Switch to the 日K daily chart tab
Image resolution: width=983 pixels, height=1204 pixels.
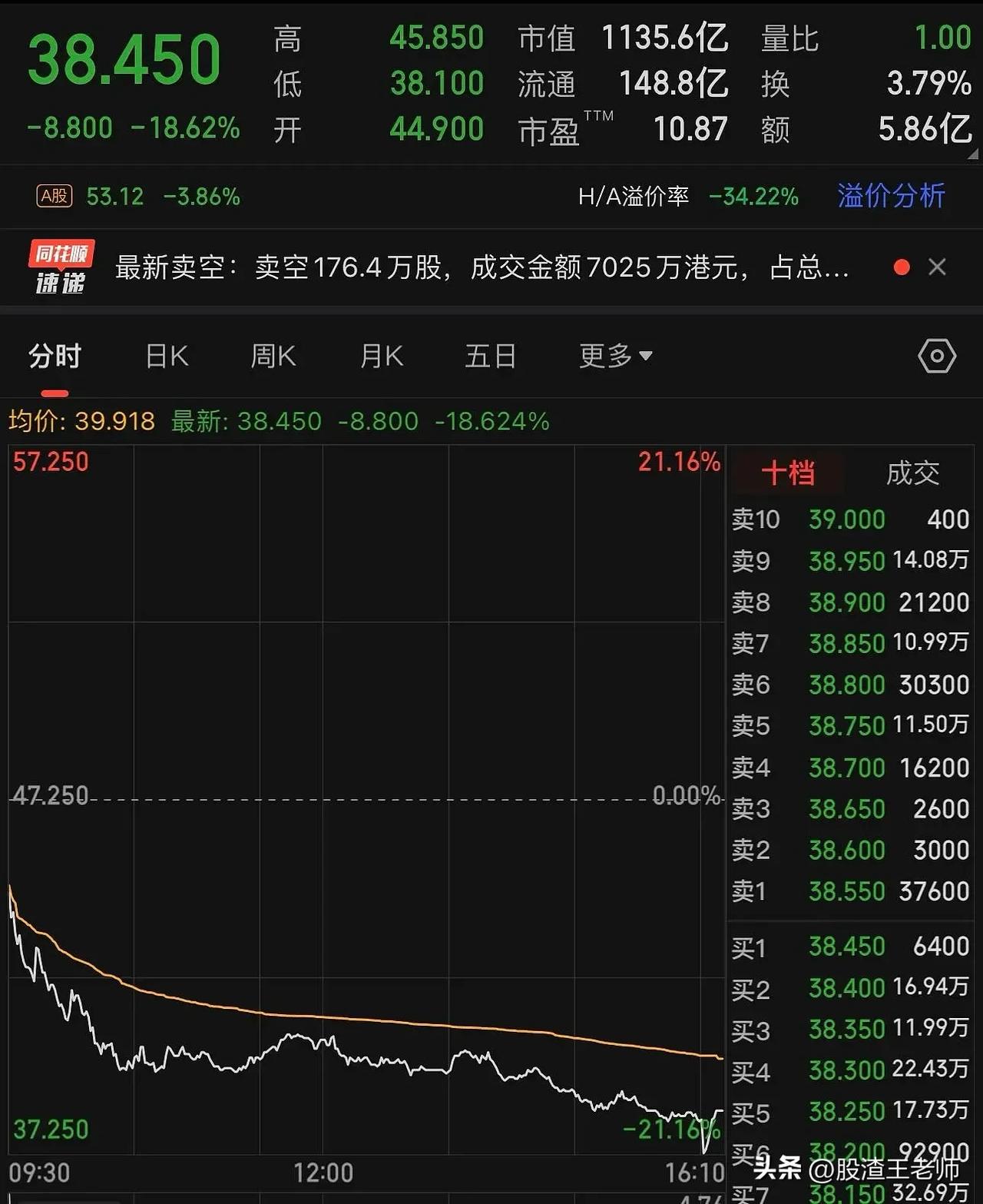coord(165,356)
